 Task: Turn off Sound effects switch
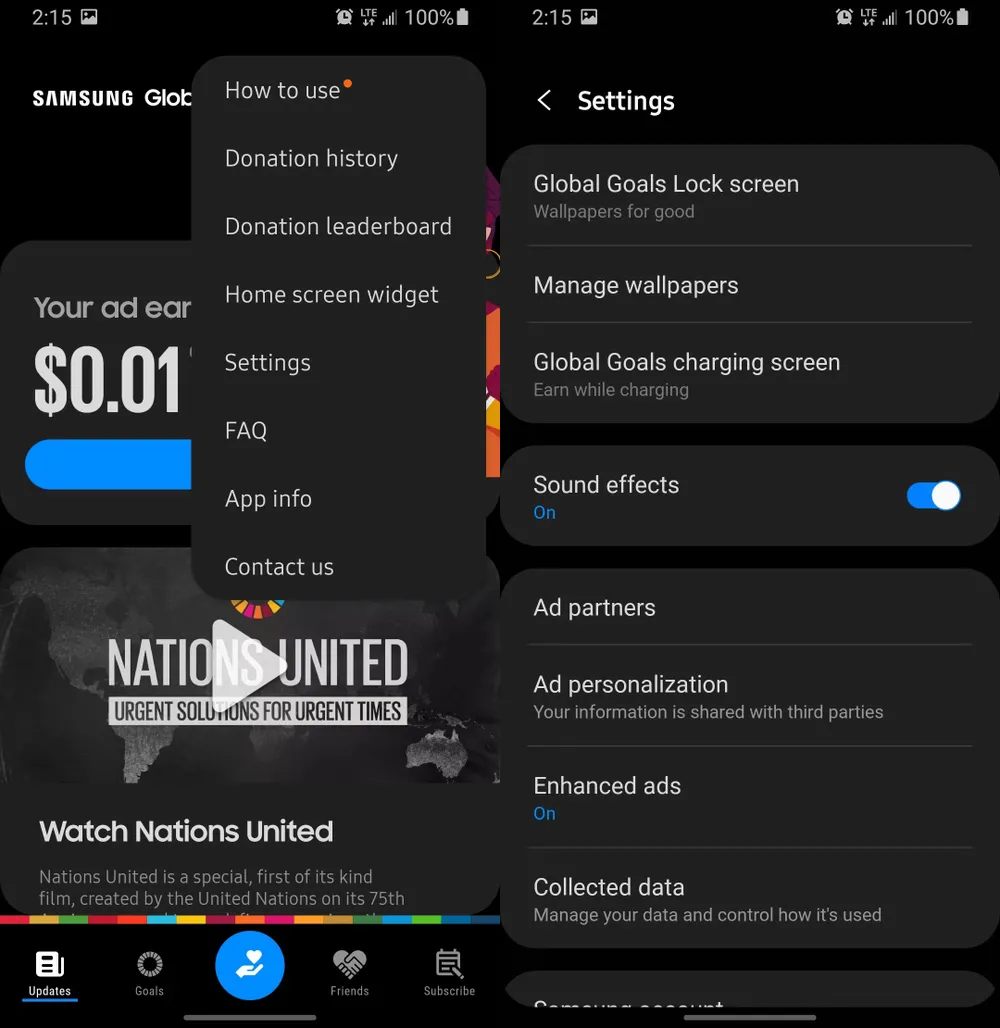click(x=933, y=496)
